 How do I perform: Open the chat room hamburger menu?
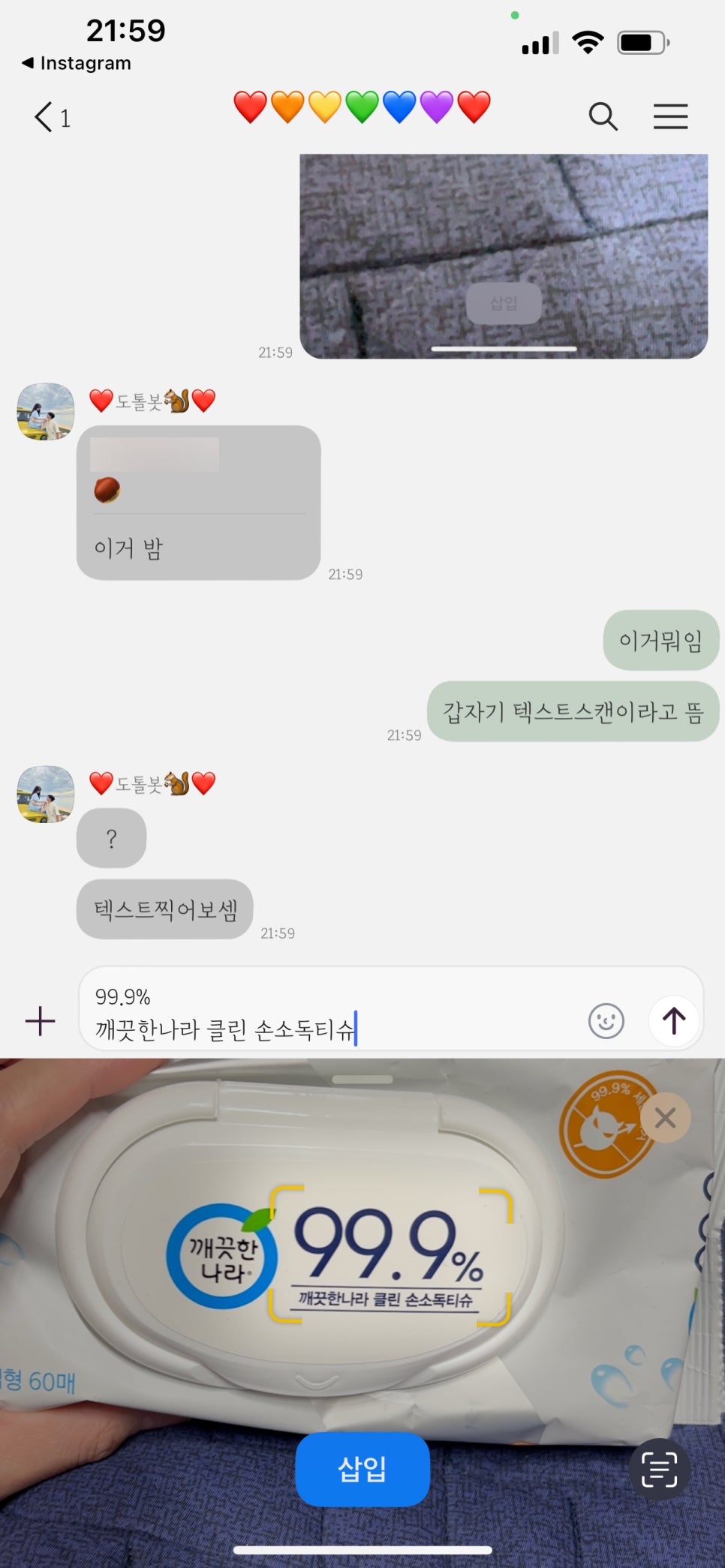tap(670, 116)
